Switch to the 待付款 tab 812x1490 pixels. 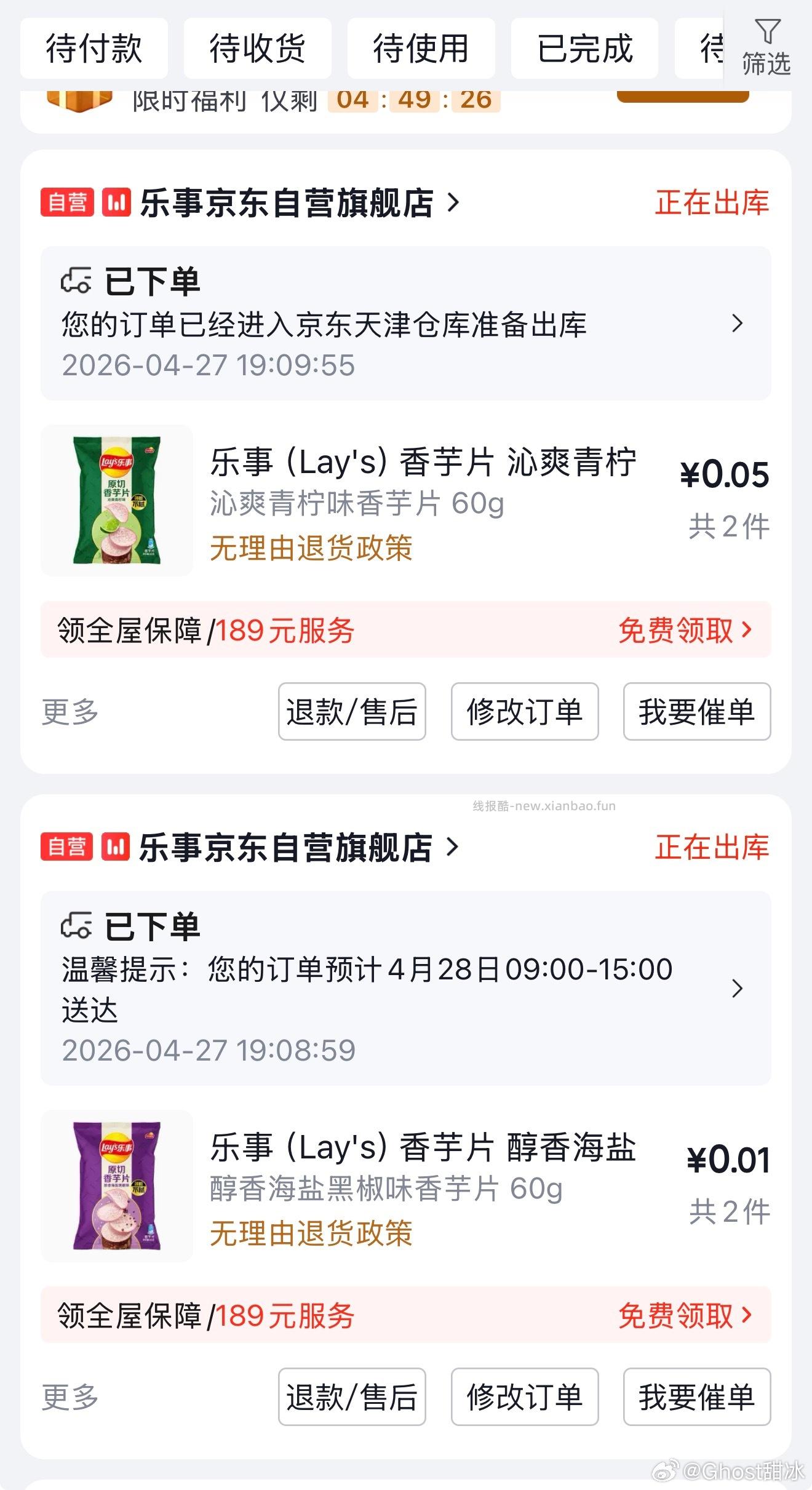tap(95, 48)
